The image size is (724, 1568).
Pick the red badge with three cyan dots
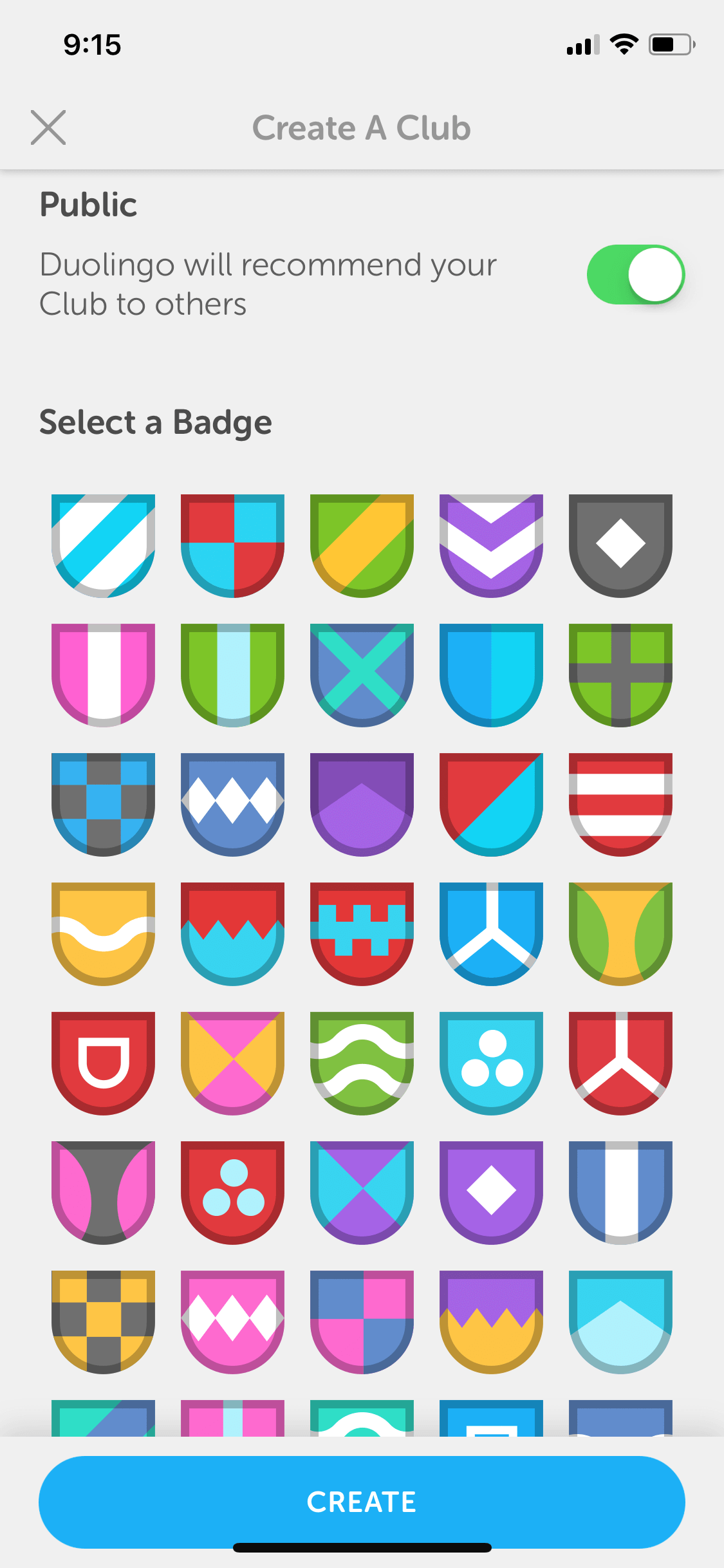[232, 1193]
